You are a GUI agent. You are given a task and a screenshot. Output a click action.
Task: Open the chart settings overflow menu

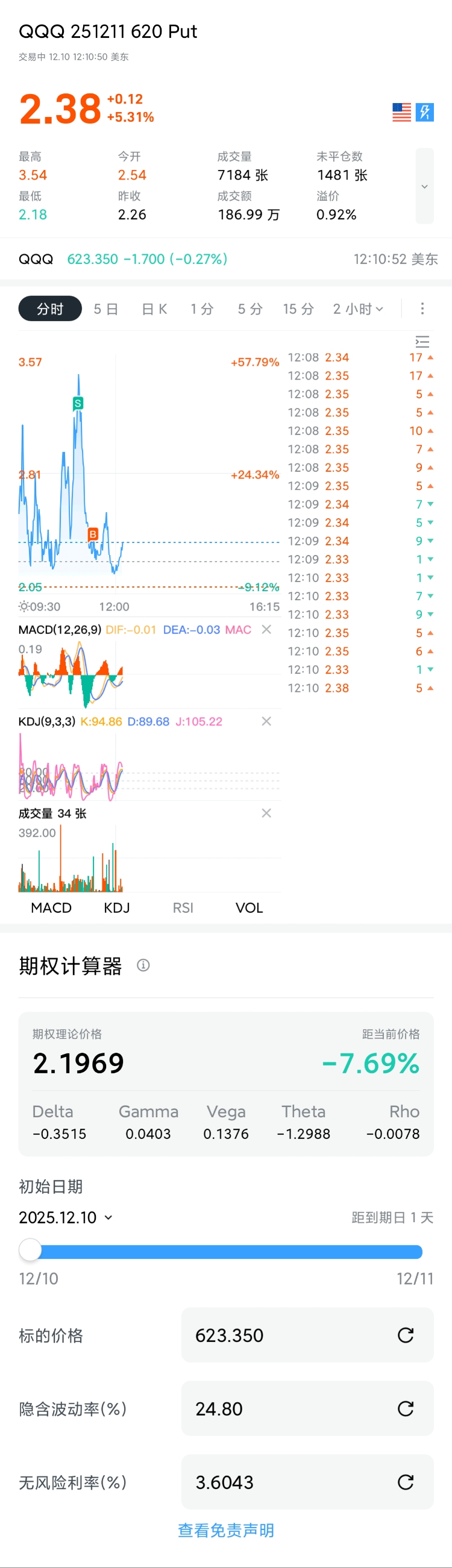click(x=422, y=309)
